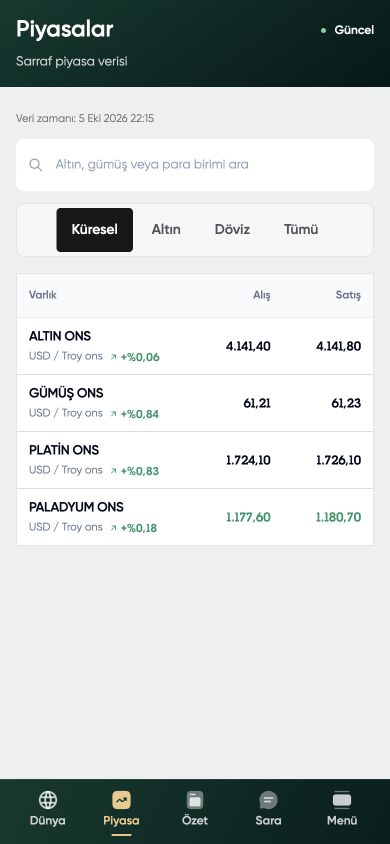
Task: Tap the asset search field
Action: [x=195, y=165]
